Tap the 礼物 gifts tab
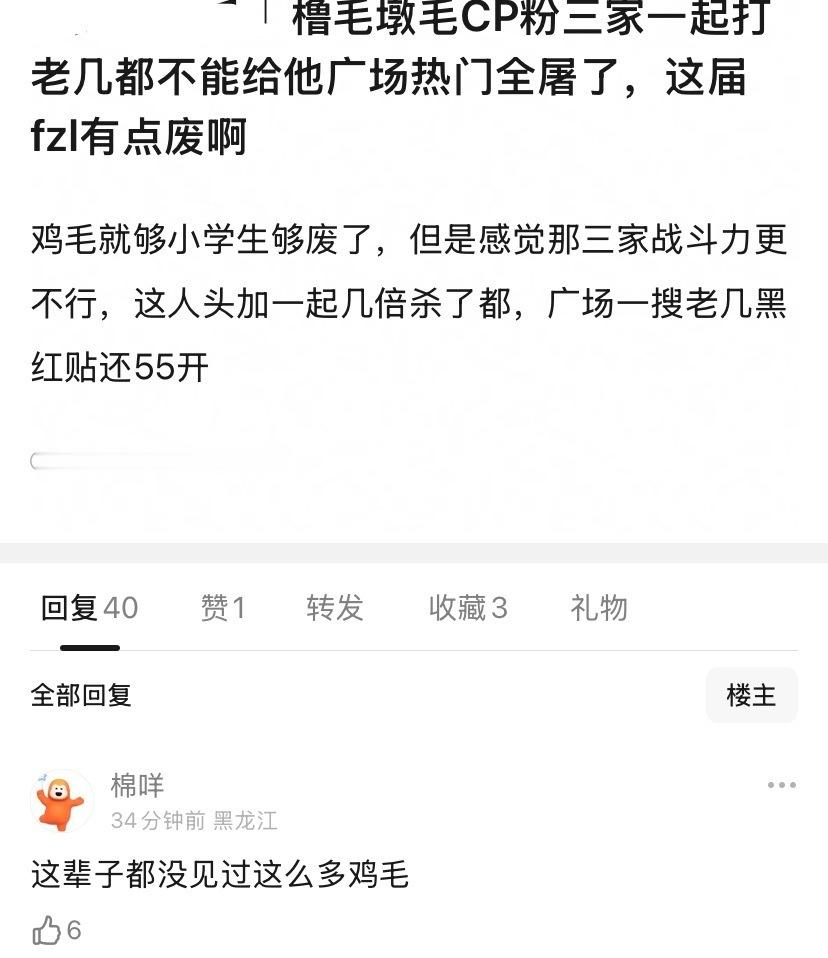 (598, 608)
